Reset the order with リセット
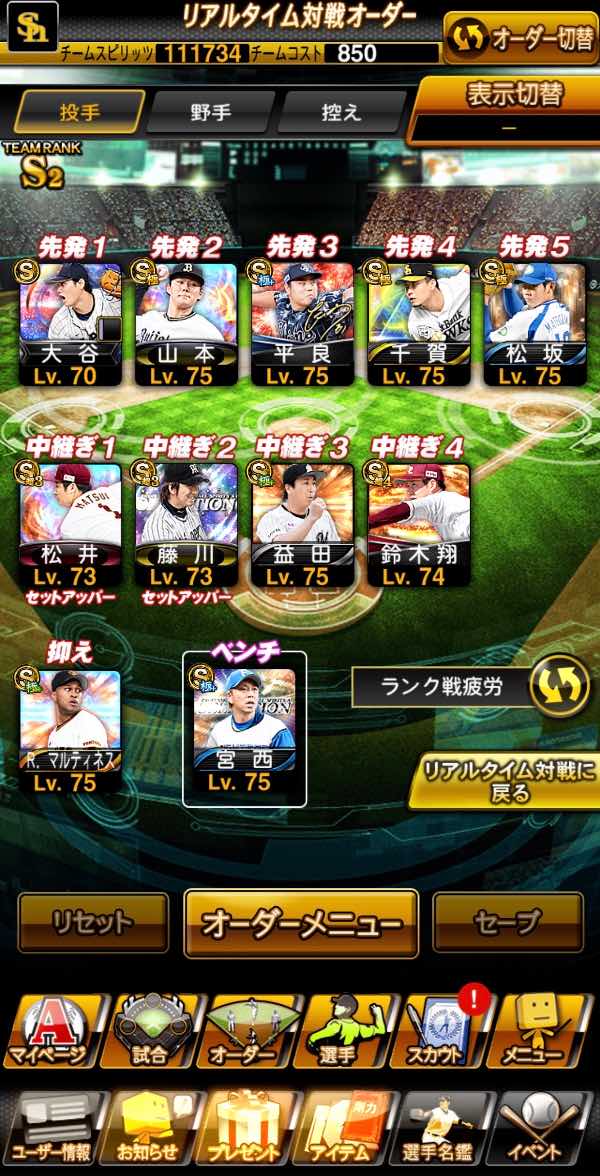600x1176 pixels. pos(93,922)
